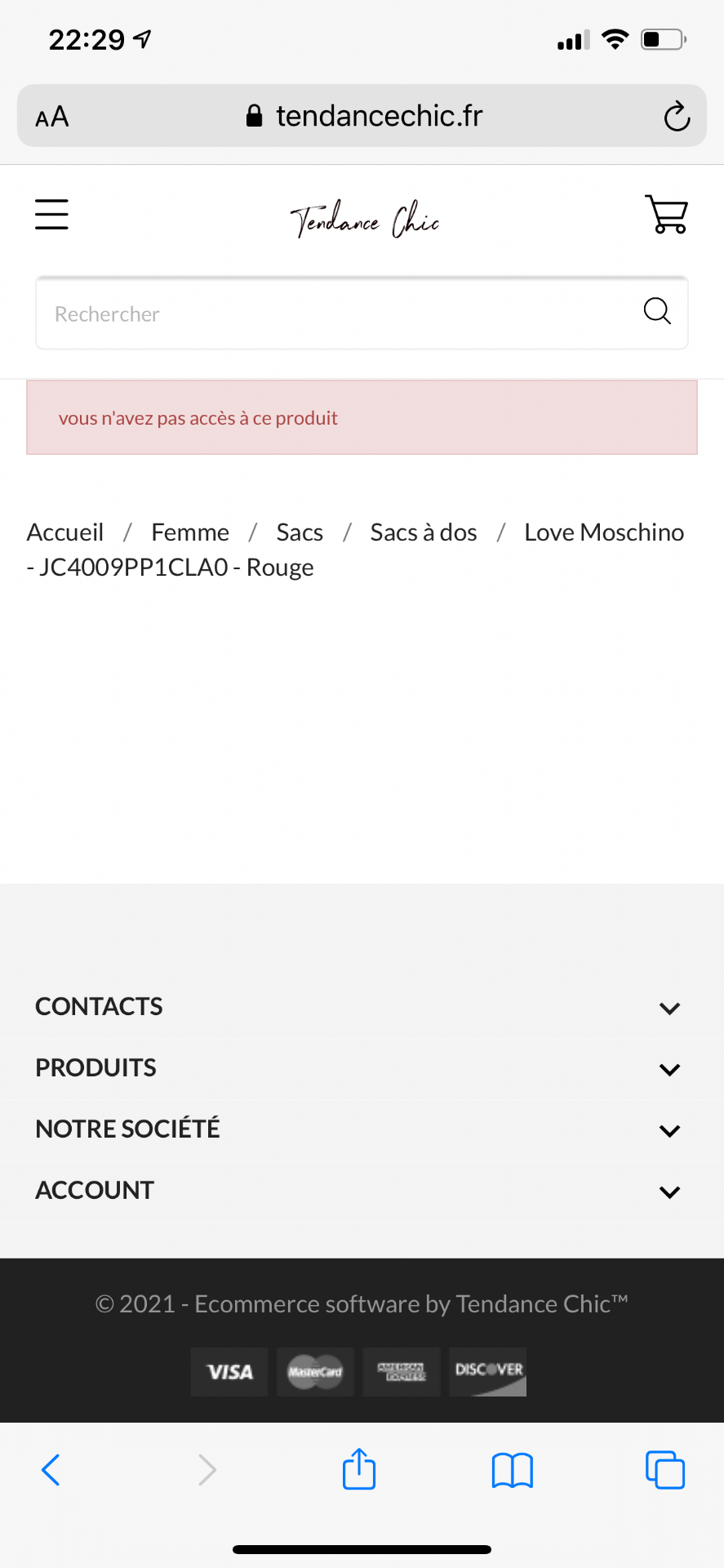This screenshot has width=724, height=1568.
Task: Go to Accueil in breadcrumb
Action: click(65, 532)
